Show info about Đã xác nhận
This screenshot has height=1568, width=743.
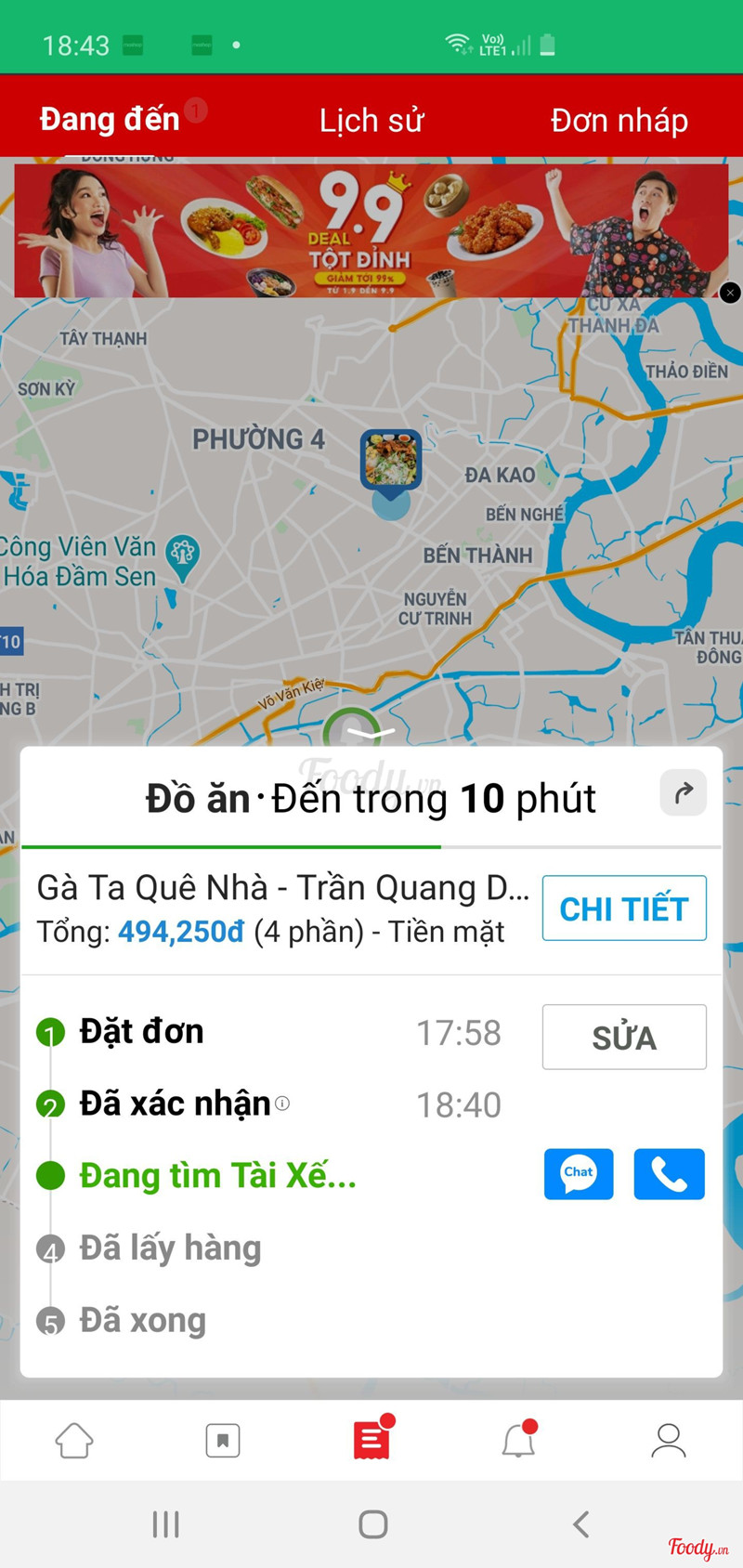tap(282, 1104)
